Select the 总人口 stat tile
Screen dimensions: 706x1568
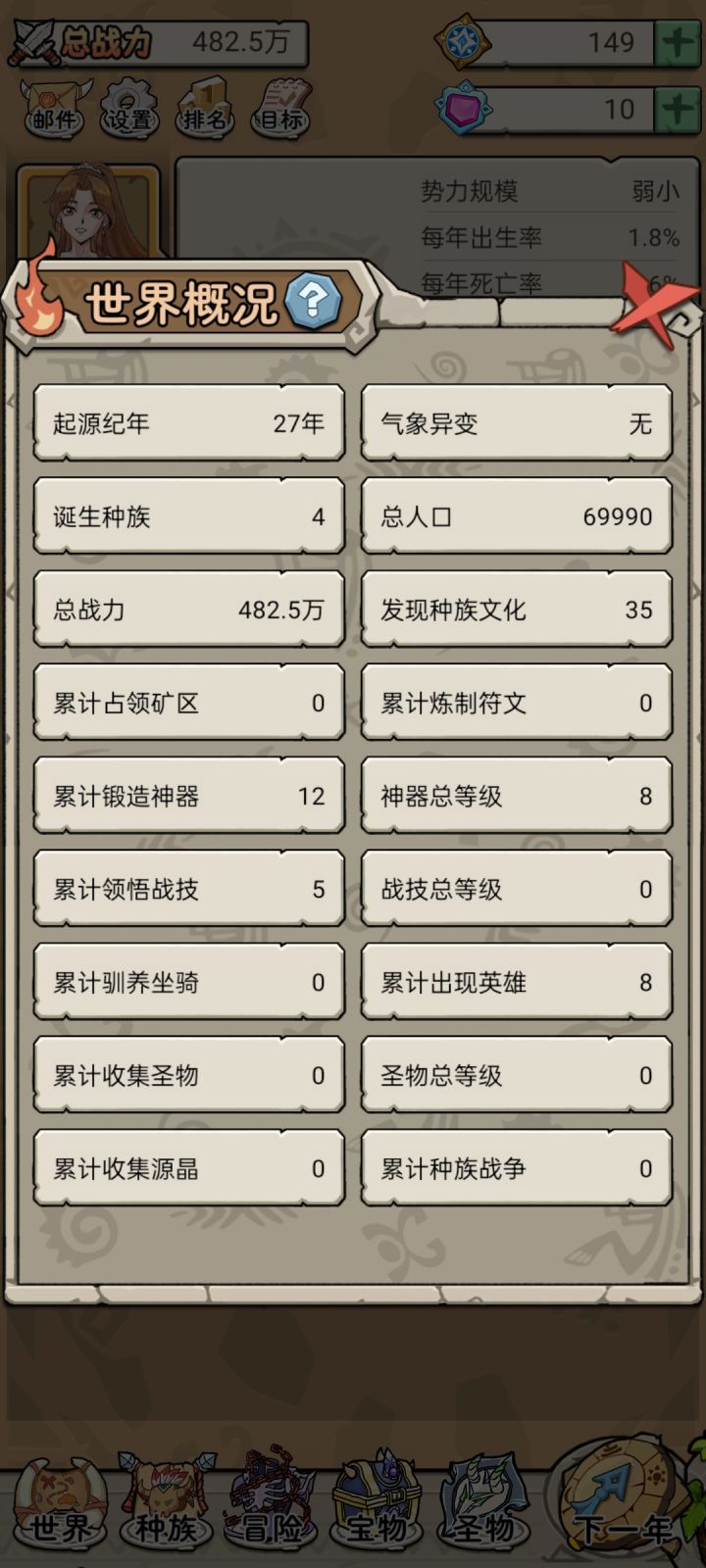click(x=516, y=516)
